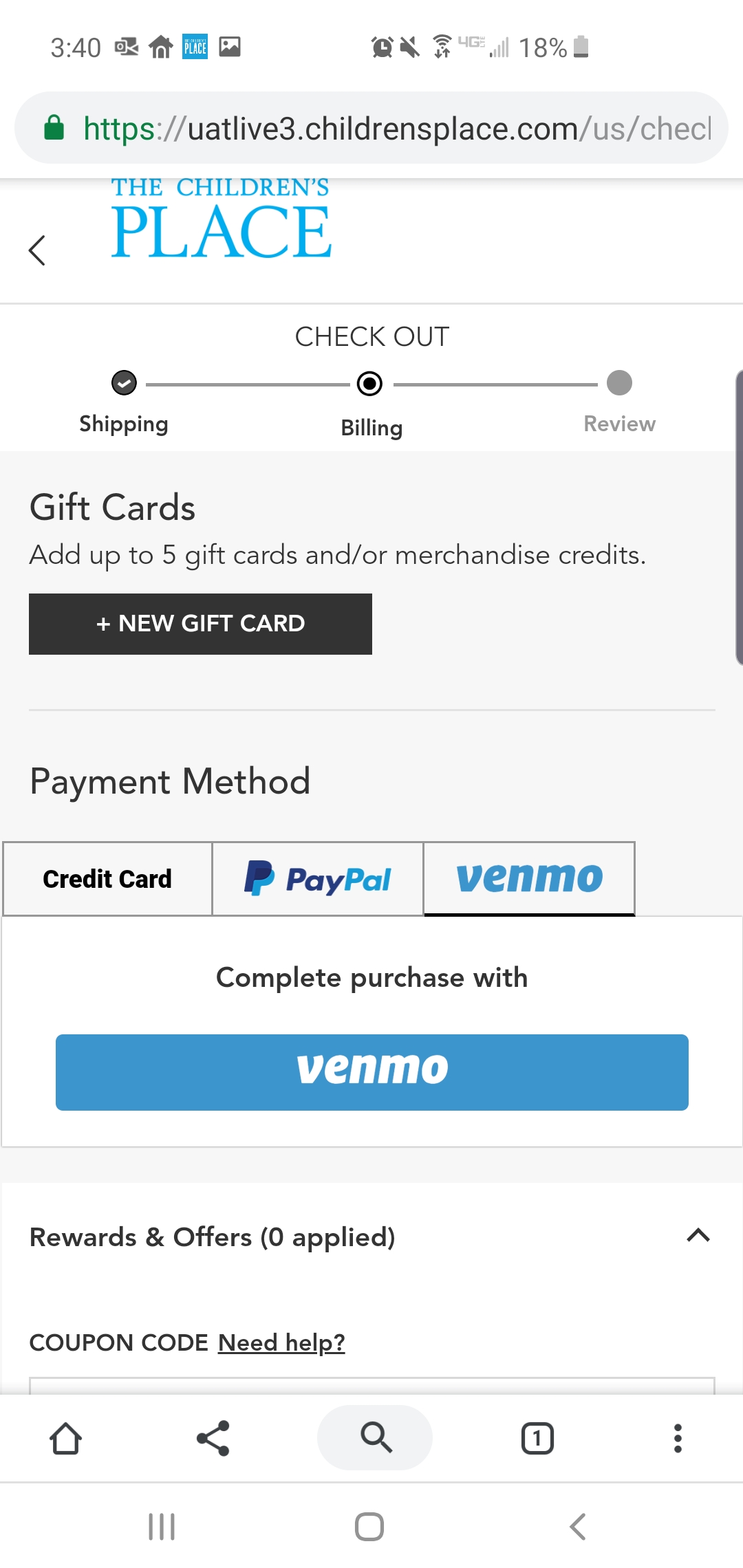Add a new gift card

(x=200, y=624)
